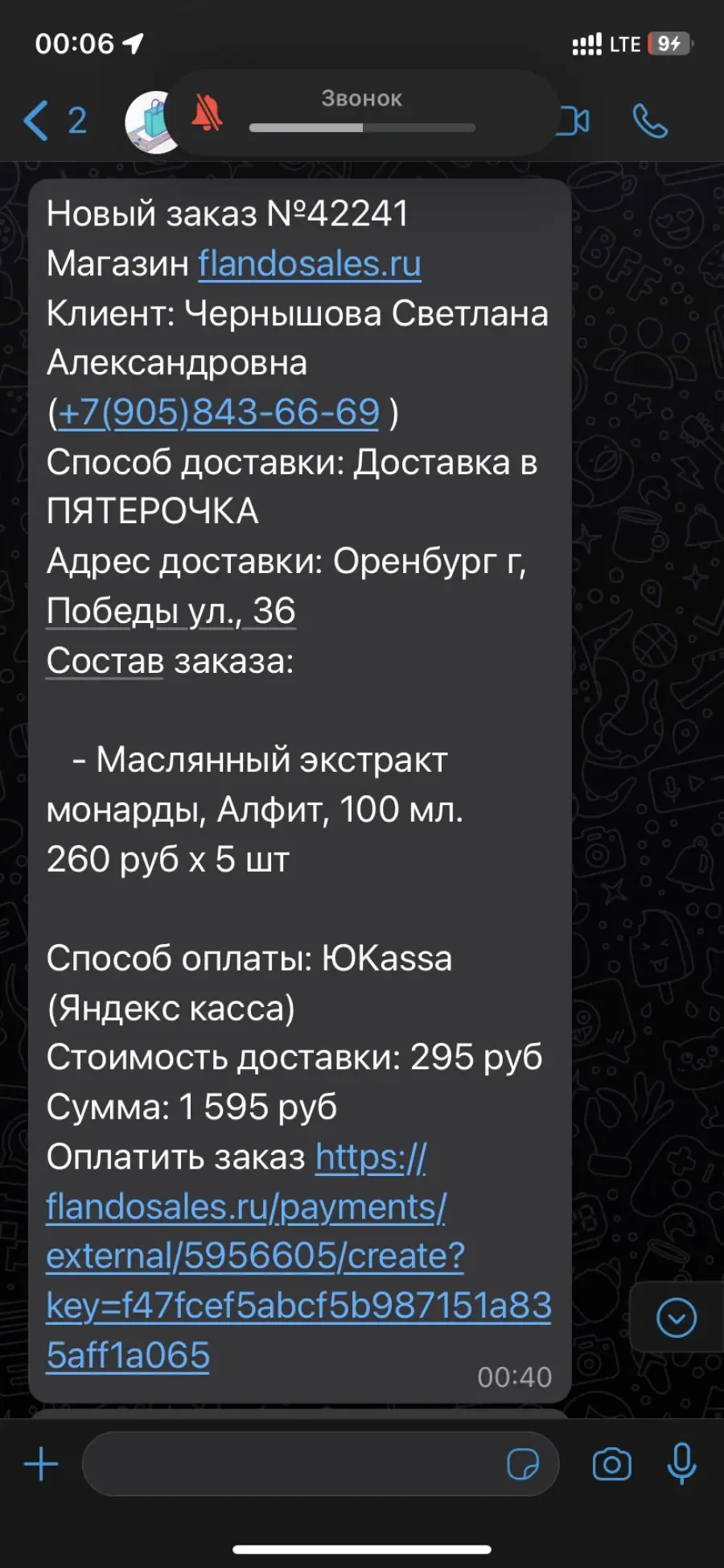Open the camera
The width and height of the screenshot is (724, 1568).
(x=611, y=1464)
